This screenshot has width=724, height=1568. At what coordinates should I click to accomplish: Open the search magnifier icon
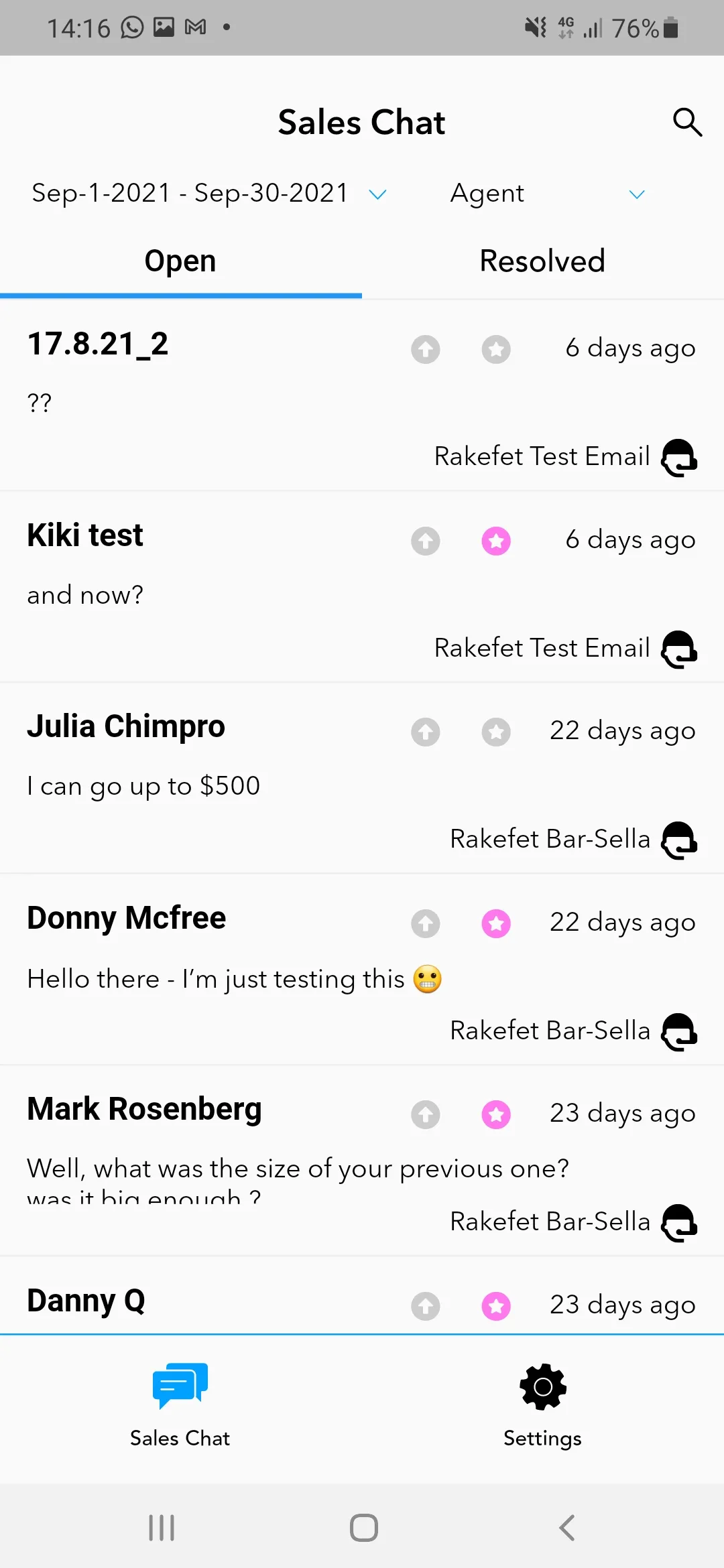(x=687, y=122)
